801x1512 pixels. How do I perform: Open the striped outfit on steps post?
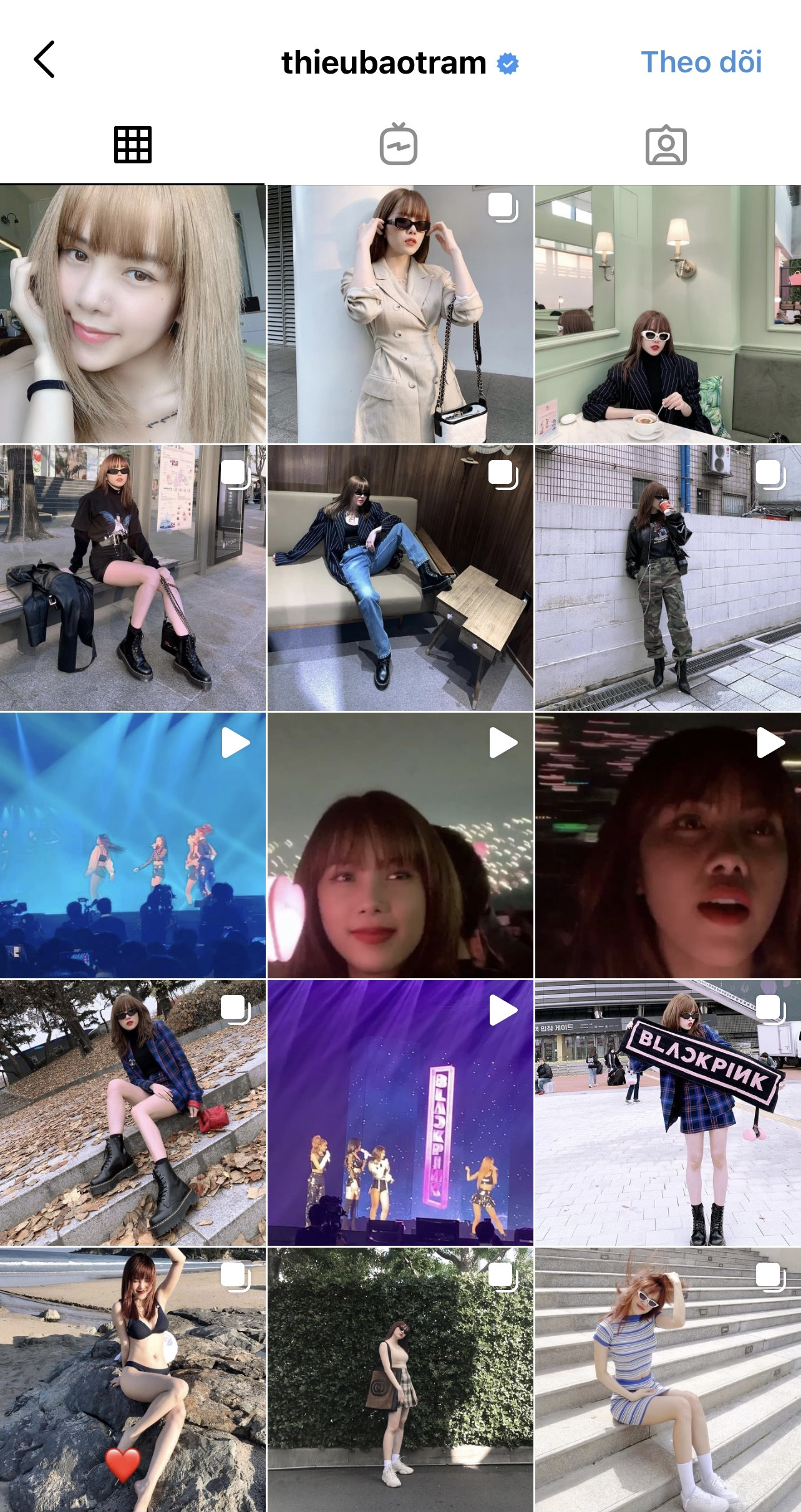[667, 1379]
